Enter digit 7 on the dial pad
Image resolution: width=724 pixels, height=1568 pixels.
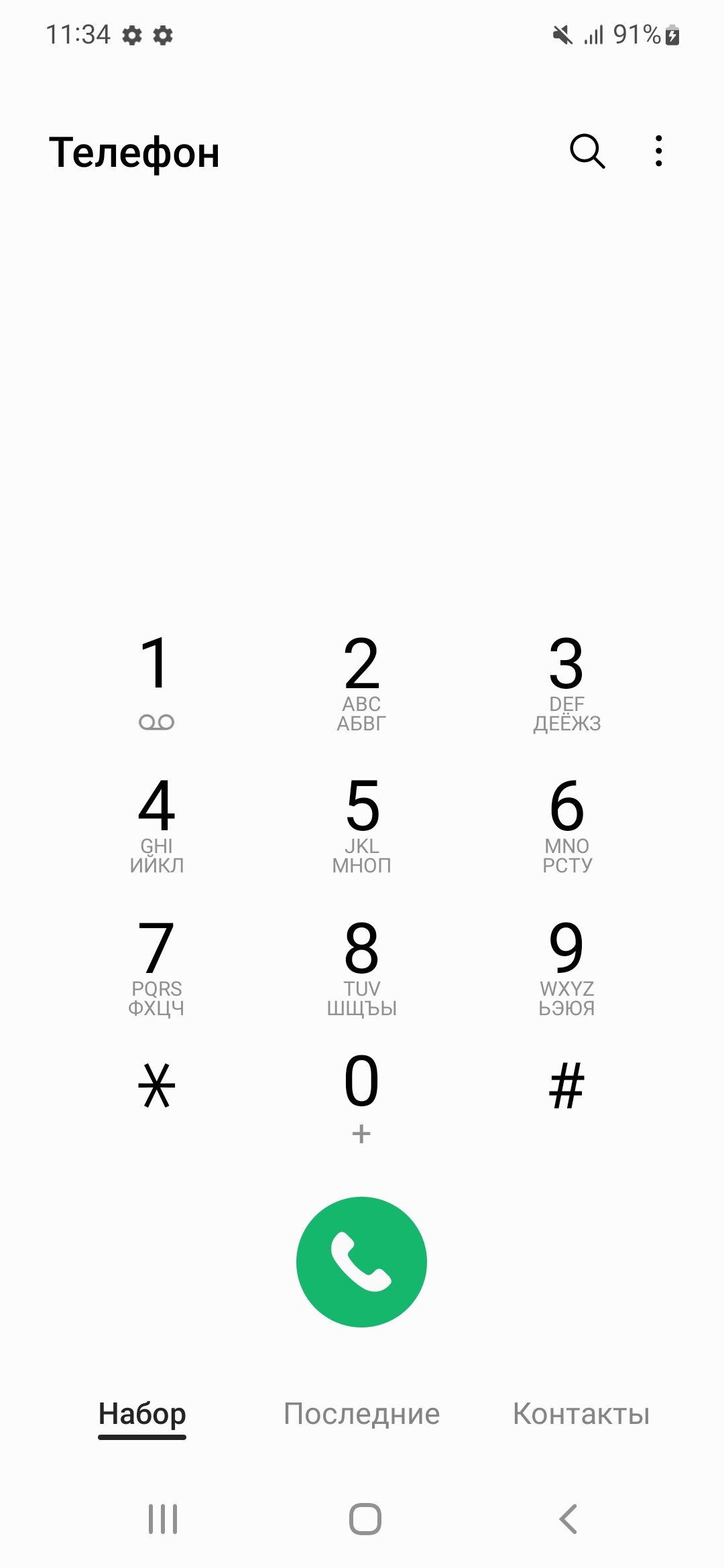click(156, 967)
